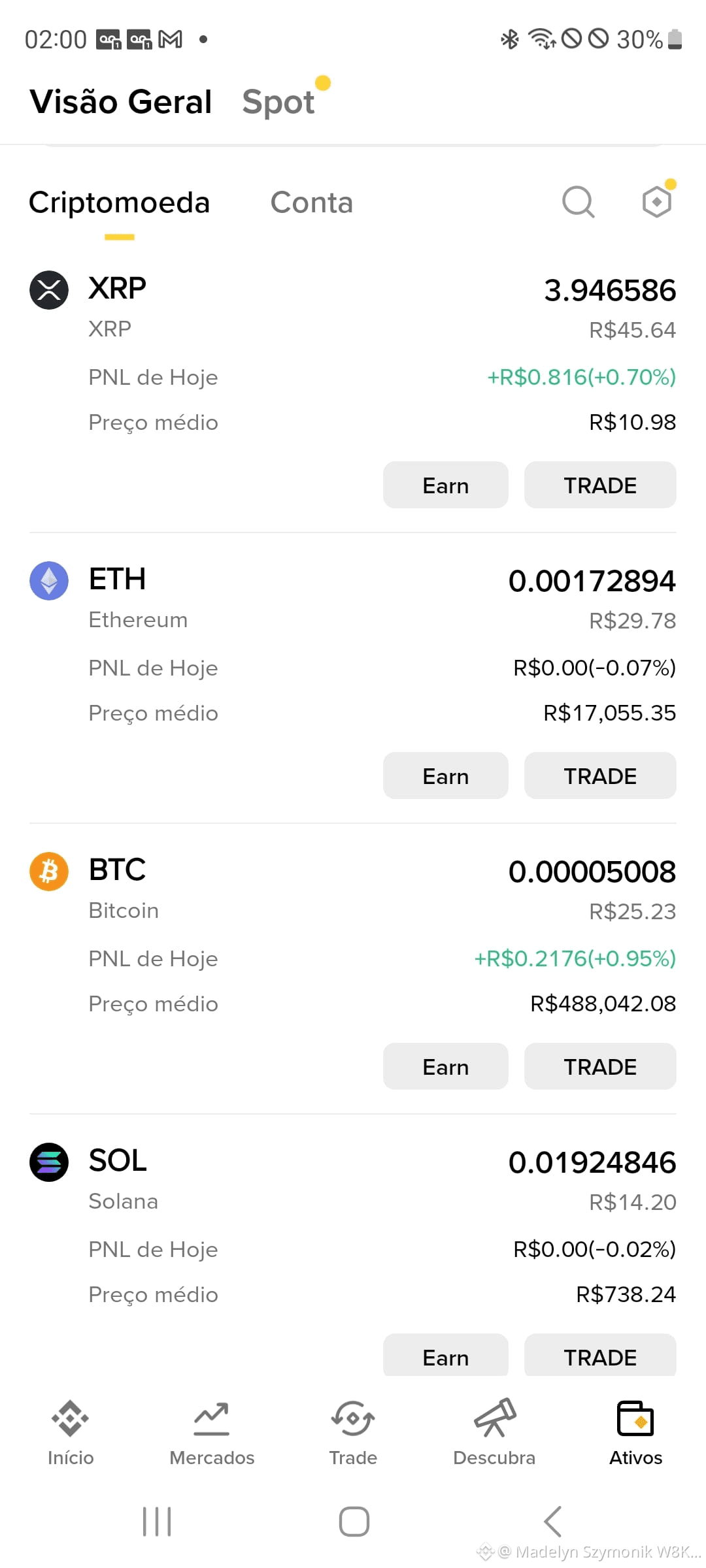Open Earn for XRP
706x1568 pixels.
pyautogui.click(x=445, y=485)
